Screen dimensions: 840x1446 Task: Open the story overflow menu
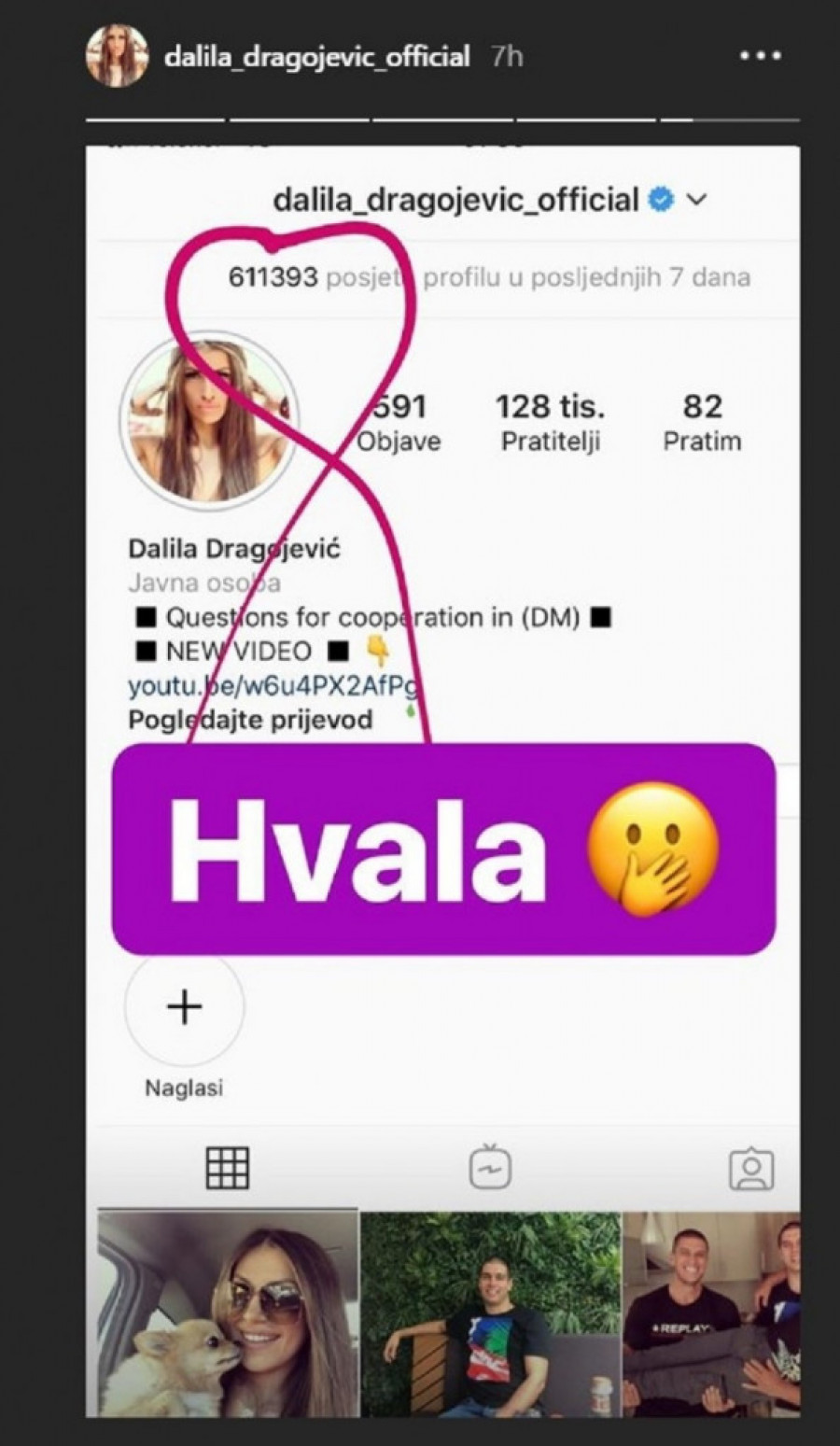(x=760, y=56)
